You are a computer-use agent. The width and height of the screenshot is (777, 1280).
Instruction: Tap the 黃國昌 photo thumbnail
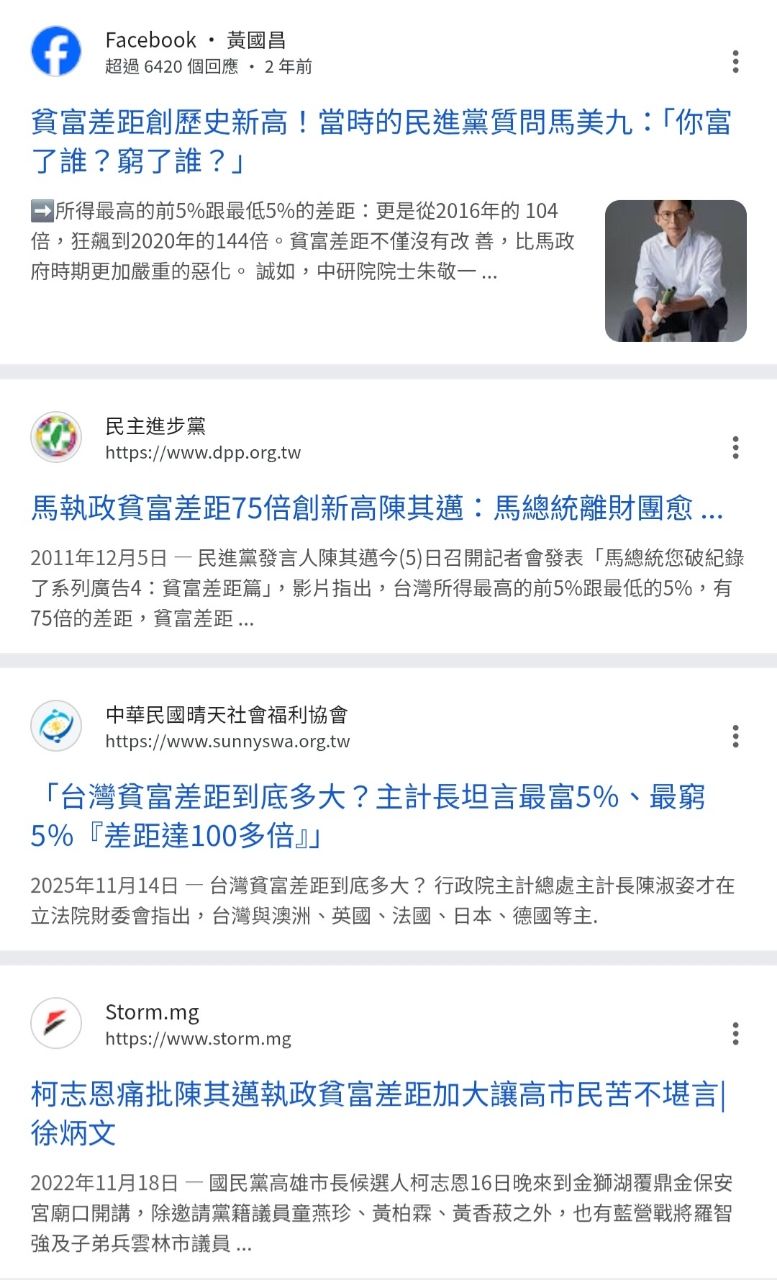[675, 271]
